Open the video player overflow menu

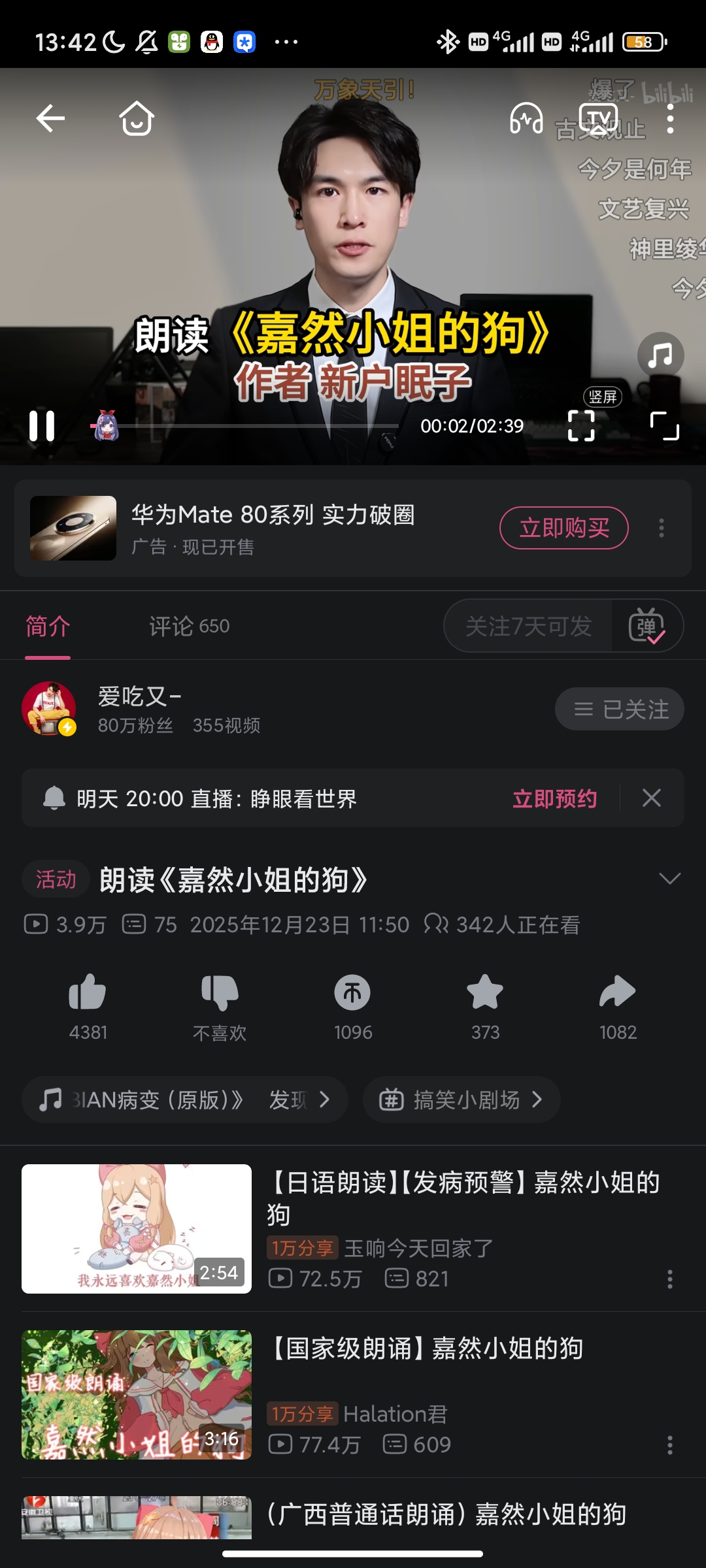669,118
